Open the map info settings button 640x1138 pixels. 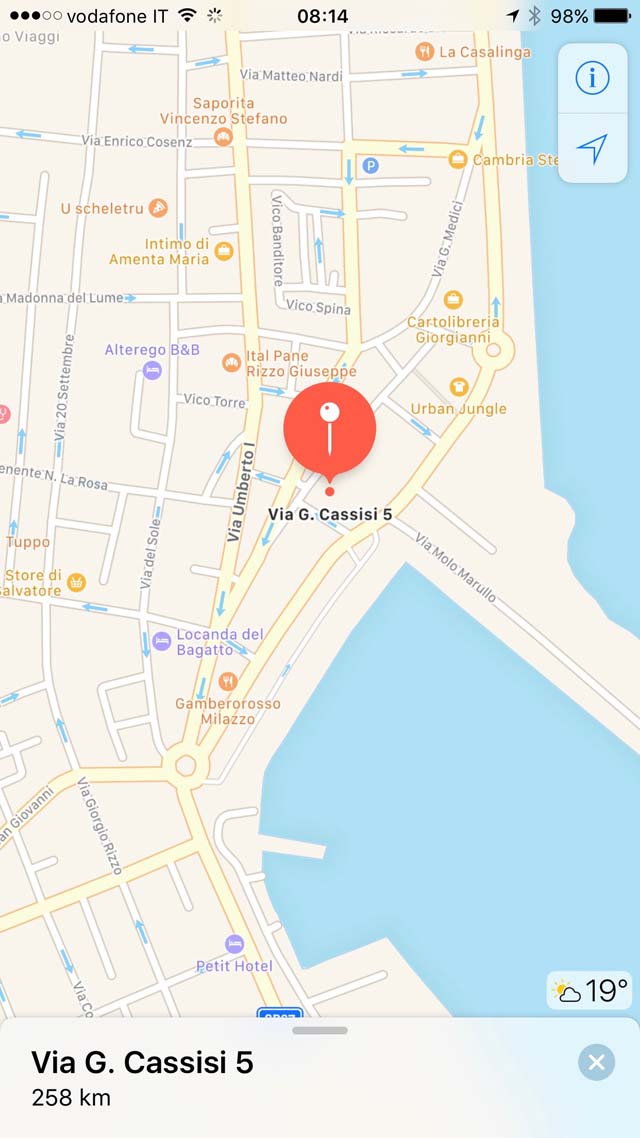click(x=592, y=78)
